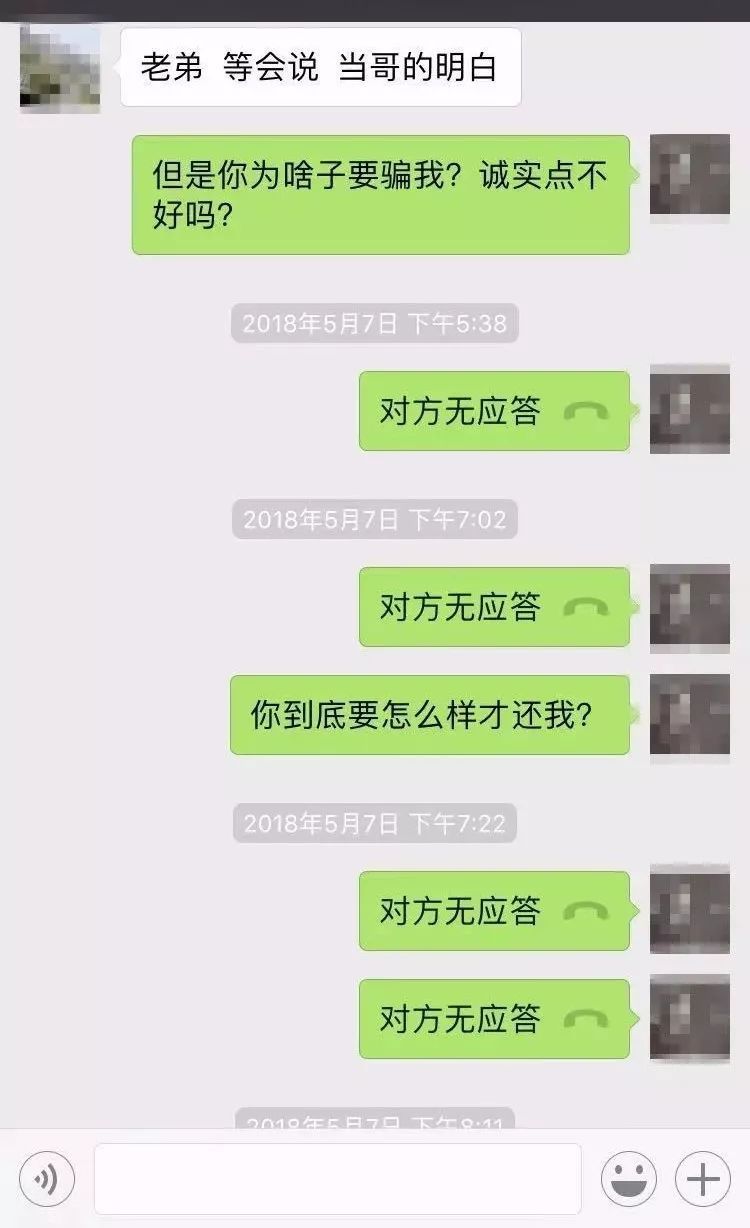
Task: Open the plus attachment menu
Action: [x=703, y=1180]
